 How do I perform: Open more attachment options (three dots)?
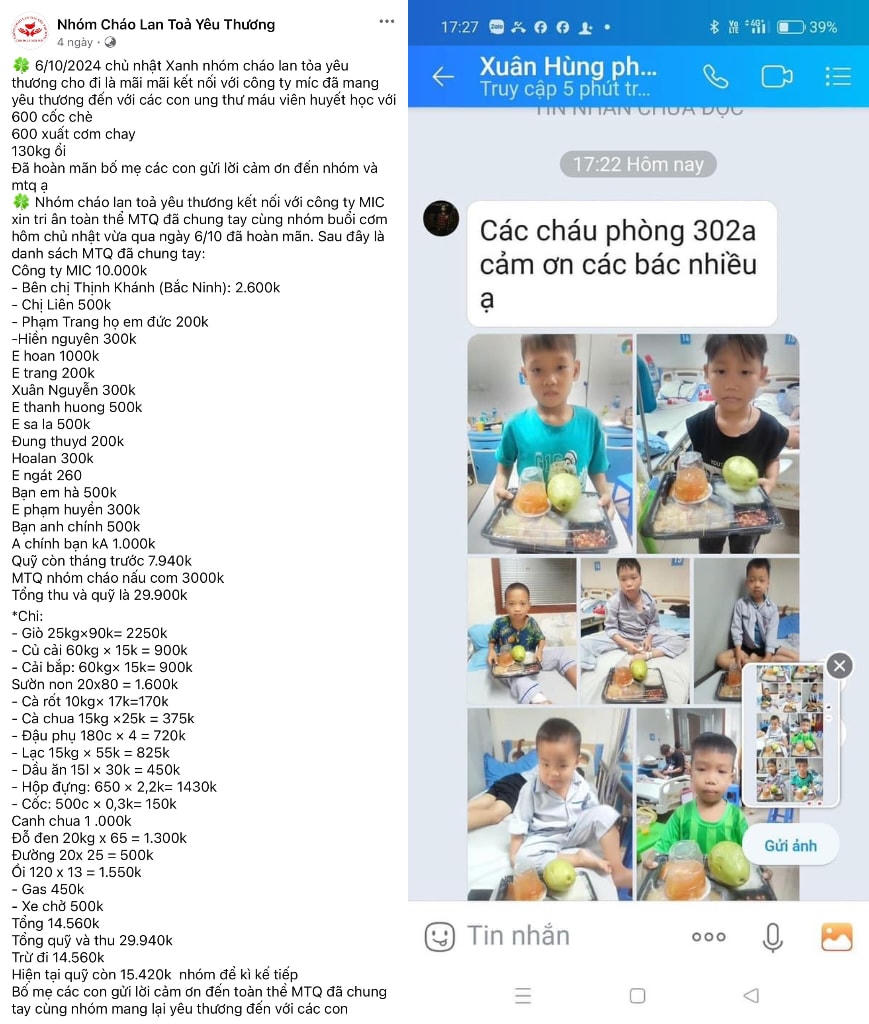[708, 936]
